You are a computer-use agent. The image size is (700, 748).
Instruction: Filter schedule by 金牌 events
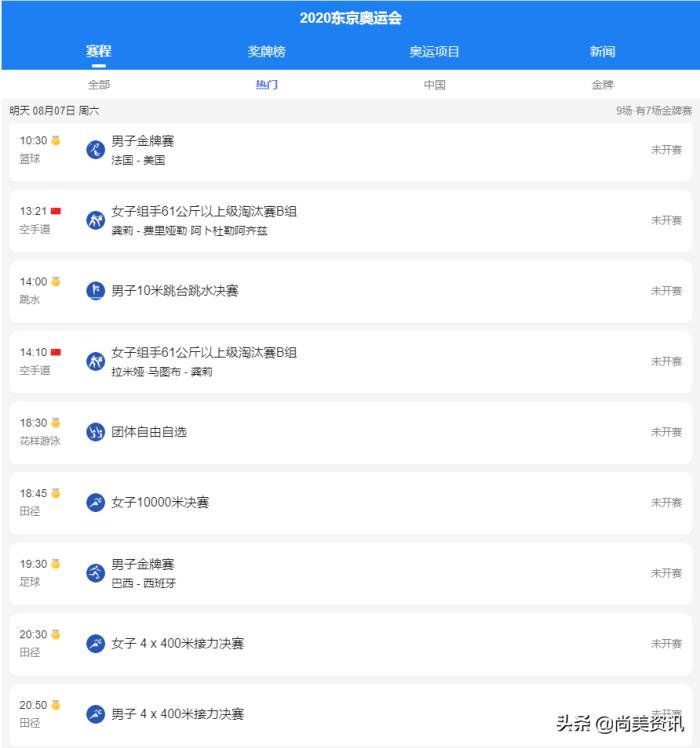pyautogui.click(x=602, y=85)
